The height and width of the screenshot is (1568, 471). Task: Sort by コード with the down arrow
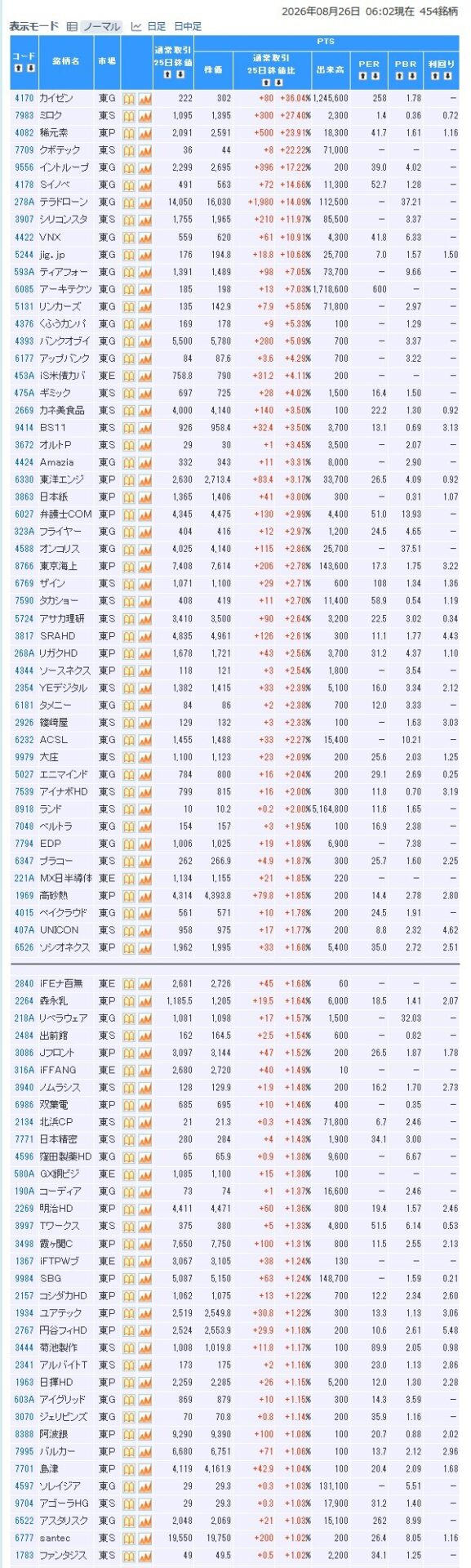coord(30,68)
